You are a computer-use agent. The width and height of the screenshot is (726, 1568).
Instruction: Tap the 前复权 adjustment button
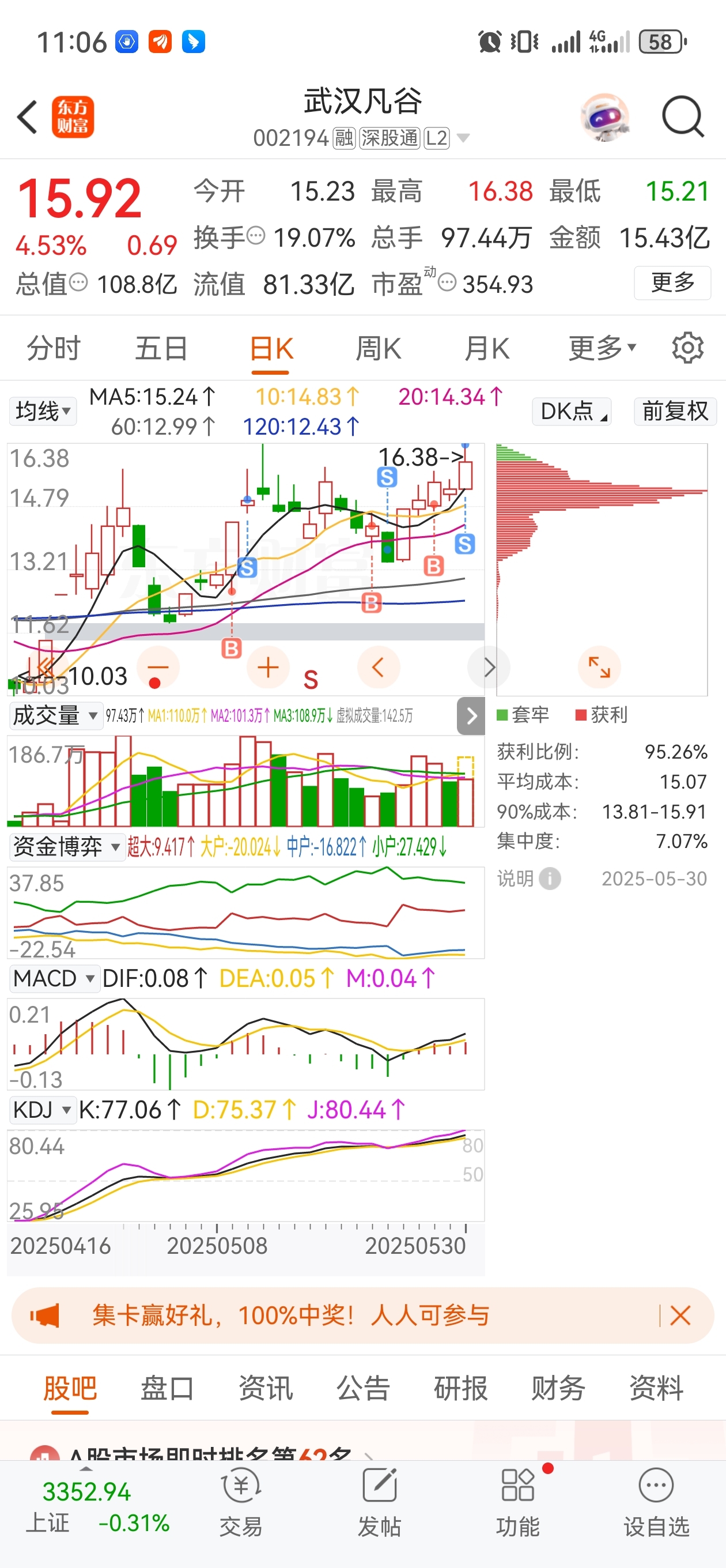pyautogui.click(x=675, y=412)
